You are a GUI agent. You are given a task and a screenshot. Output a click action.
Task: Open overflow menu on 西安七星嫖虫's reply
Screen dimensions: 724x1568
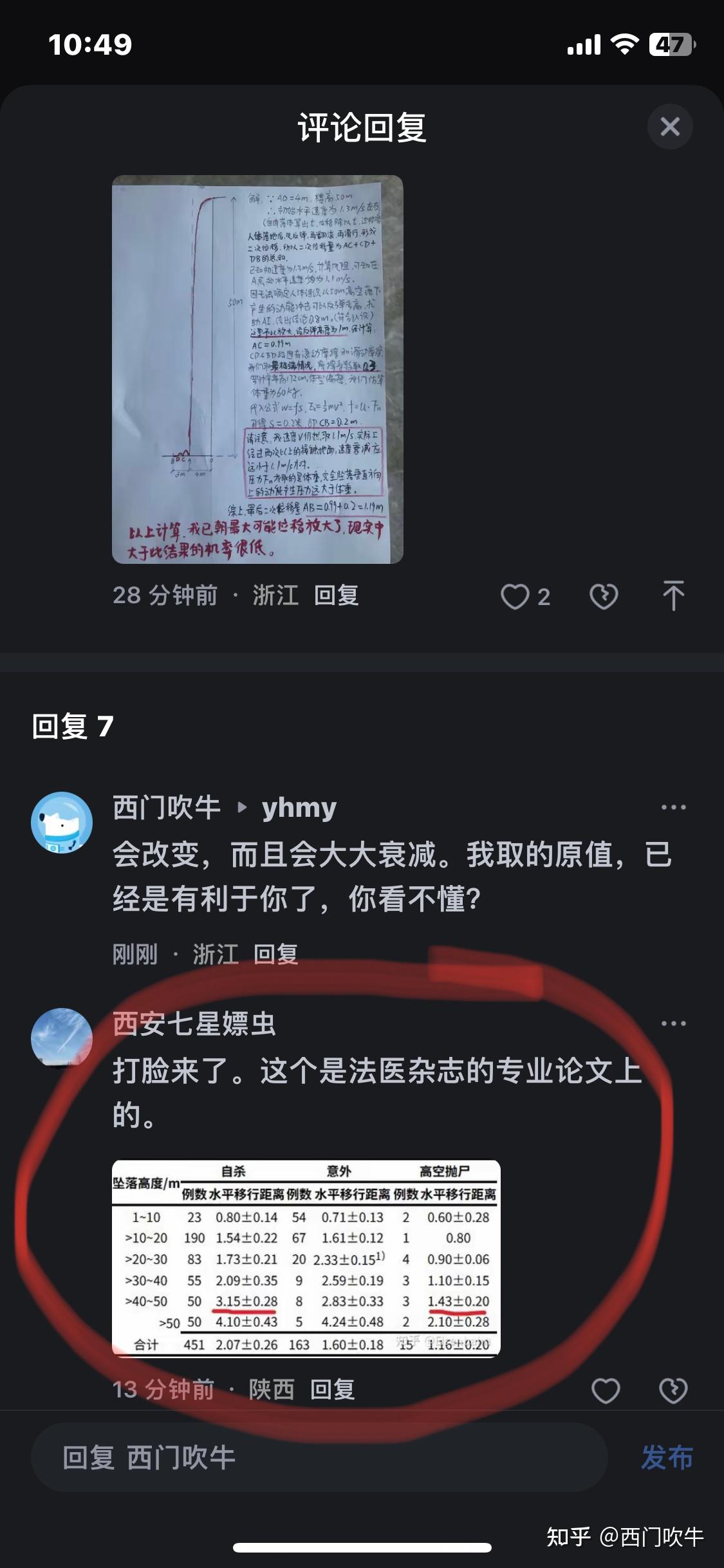tap(673, 1023)
